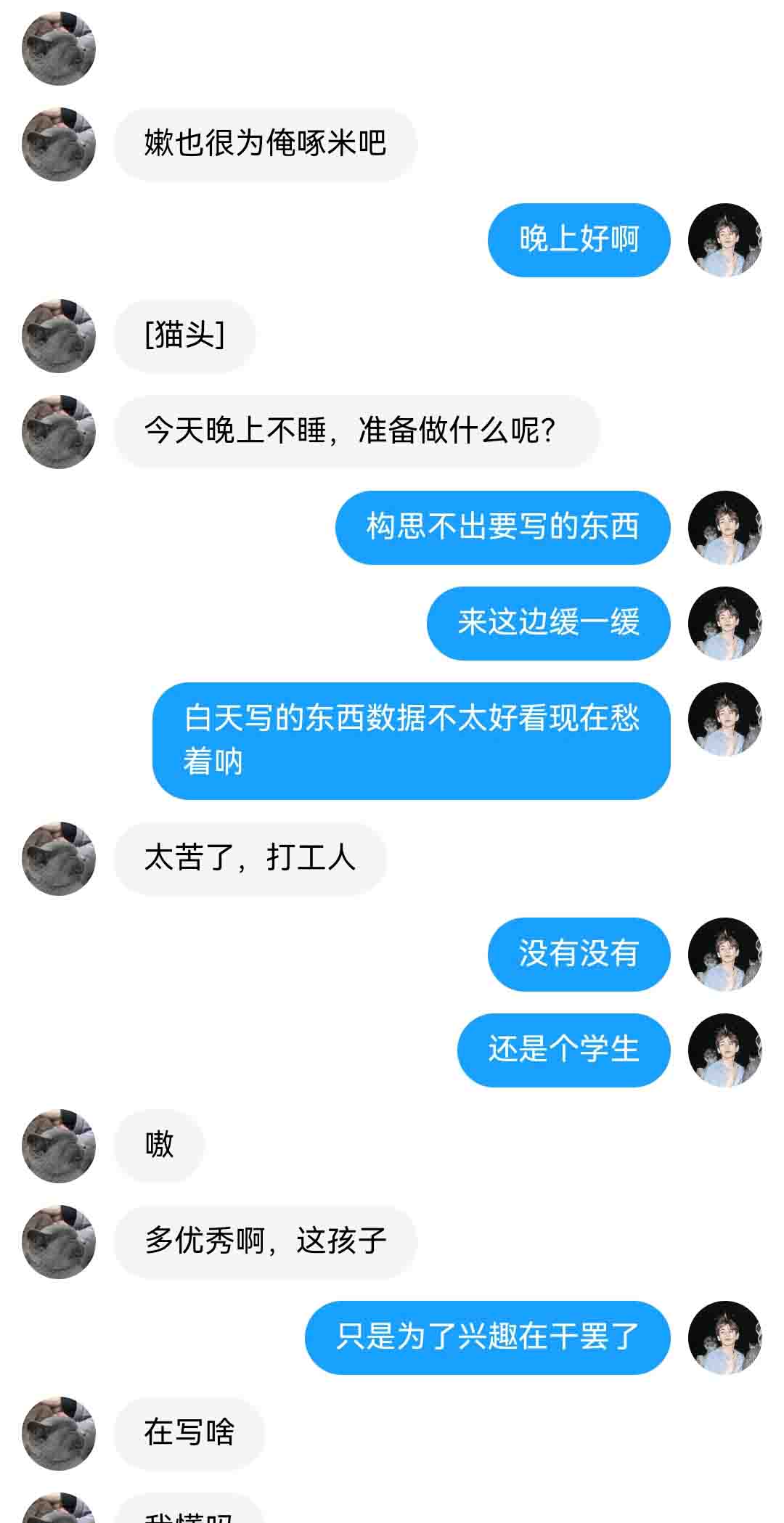784x1523 pixels.
Task: Open cat avatar beside "在写啥"
Action: coord(59,1434)
